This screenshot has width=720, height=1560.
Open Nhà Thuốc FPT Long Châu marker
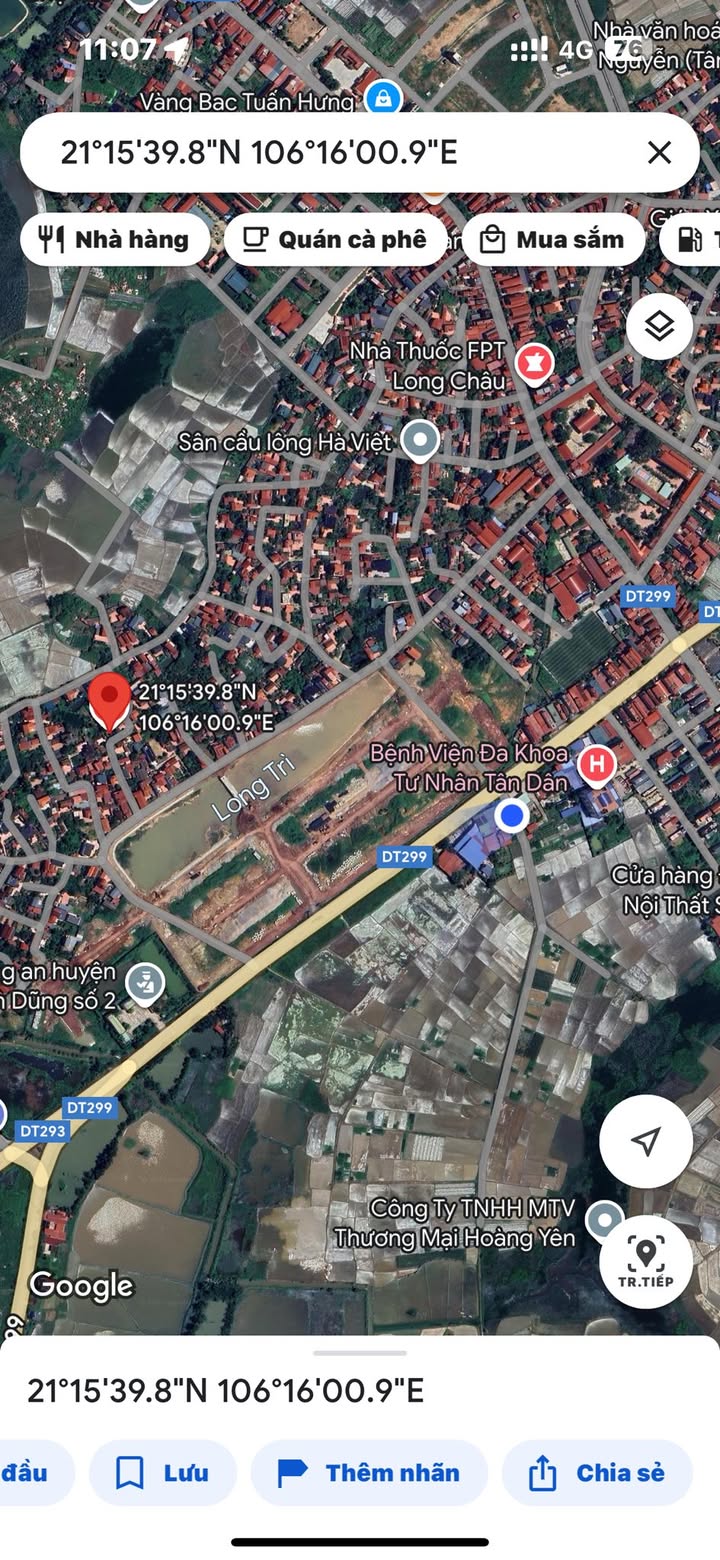534,365
